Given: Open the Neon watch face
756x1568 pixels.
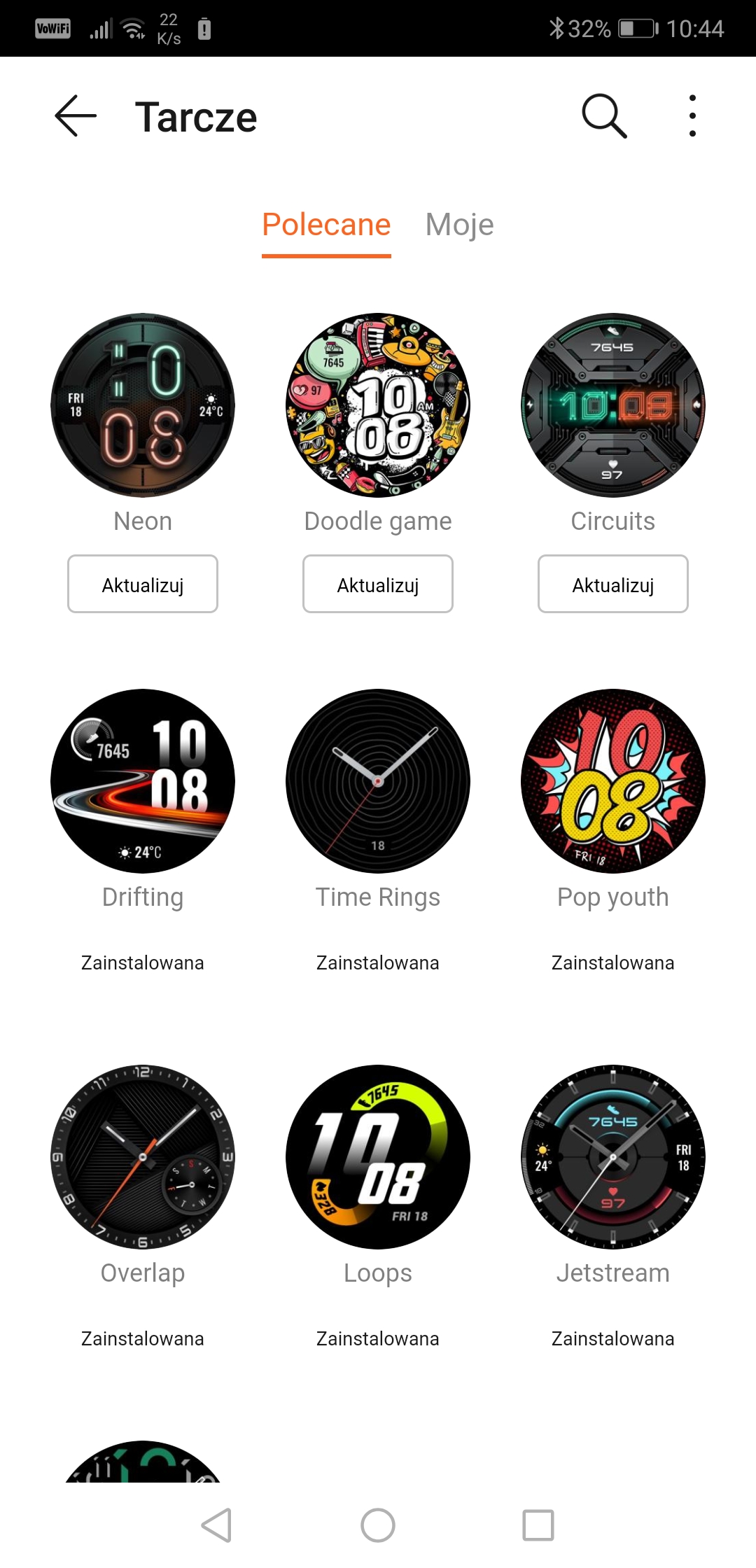Looking at the screenshot, I should 143,405.
